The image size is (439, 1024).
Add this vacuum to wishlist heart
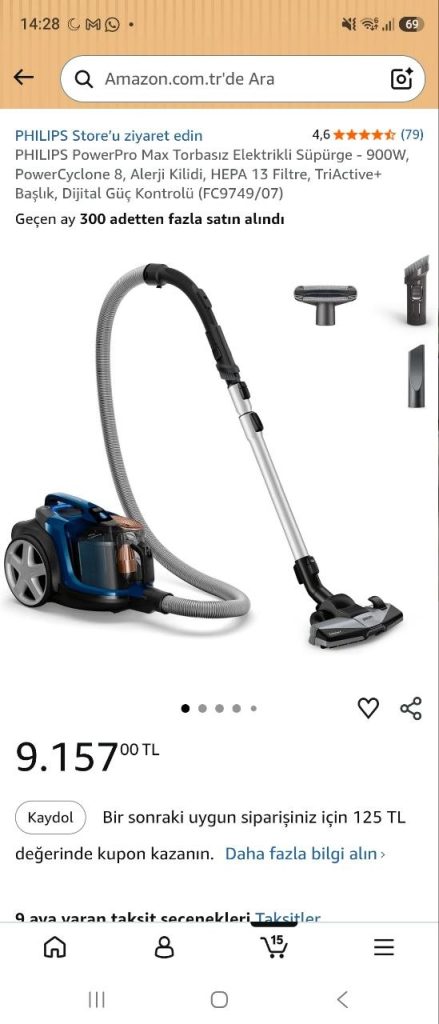pyautogui.click(x=368, y=708)
